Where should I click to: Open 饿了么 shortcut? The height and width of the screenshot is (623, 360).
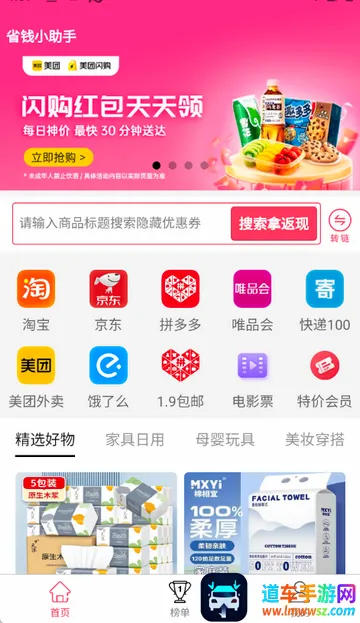pyautogui.click(x=108, y=377)
